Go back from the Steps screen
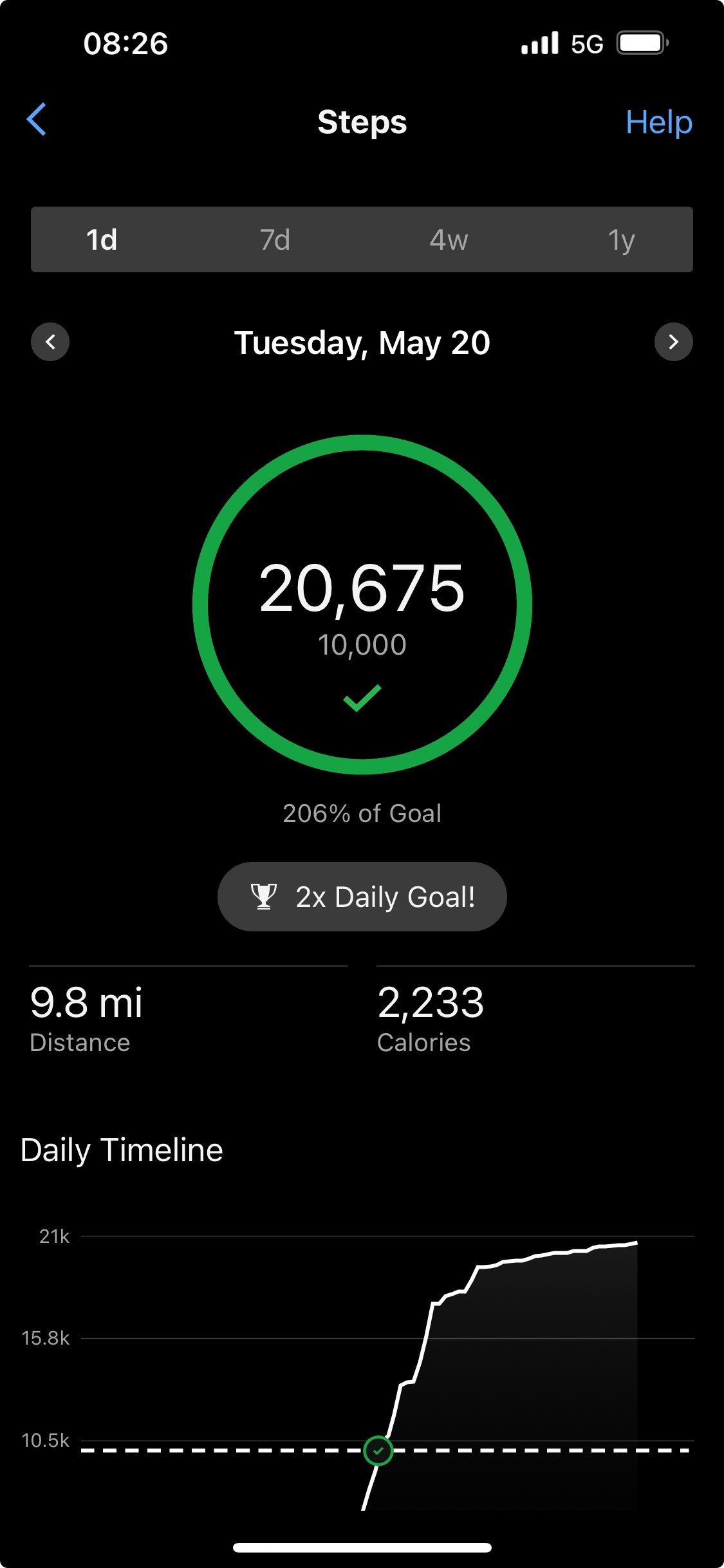The width and height of the screenshot is (724, 1568). coord(37,120)
